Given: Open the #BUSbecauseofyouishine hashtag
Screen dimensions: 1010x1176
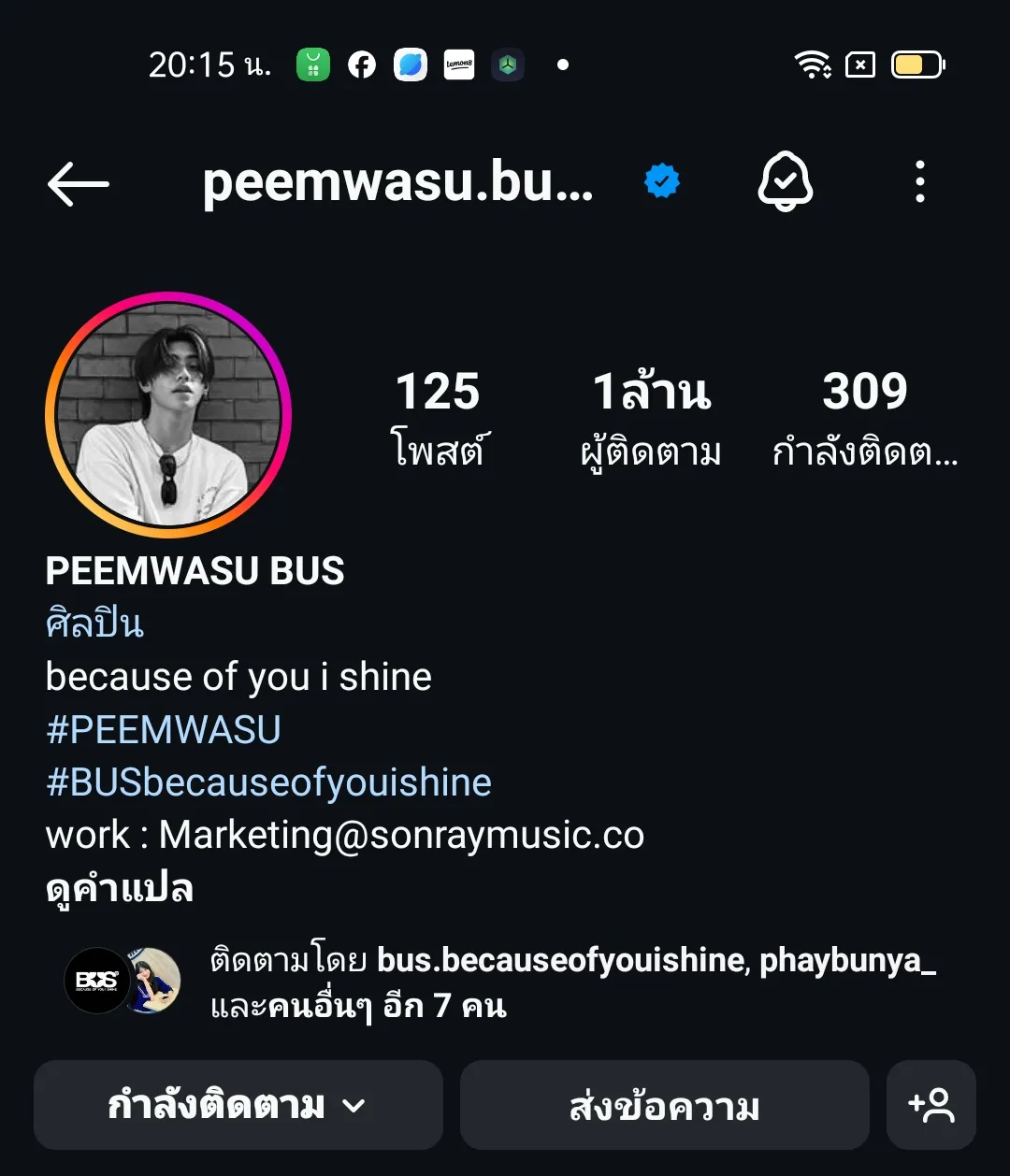Looking at the screenshot, I should click(268, 783).
